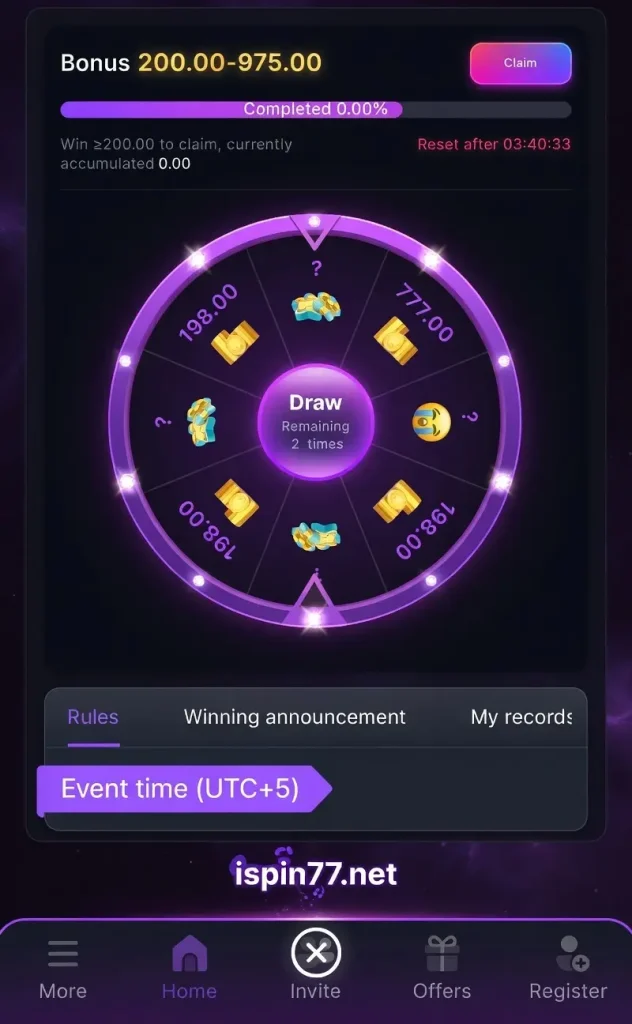Open the More menu
632x1024 pixels.
tap(63, 968)
